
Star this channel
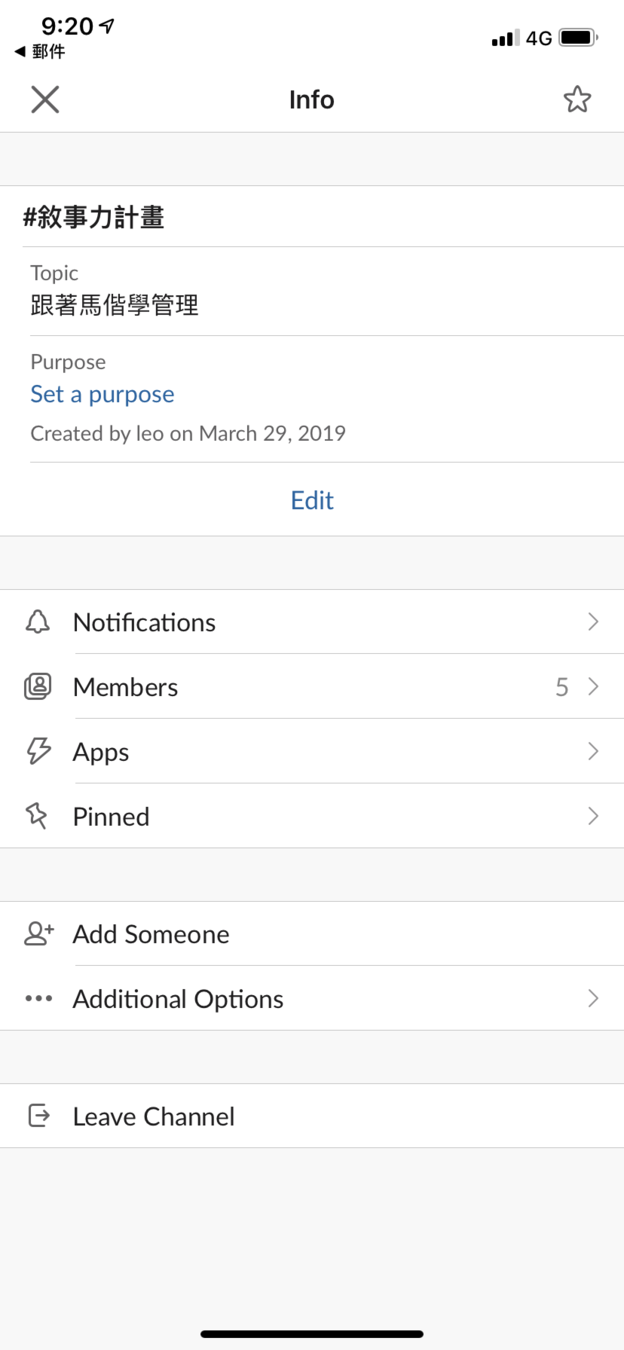point(577,99)
